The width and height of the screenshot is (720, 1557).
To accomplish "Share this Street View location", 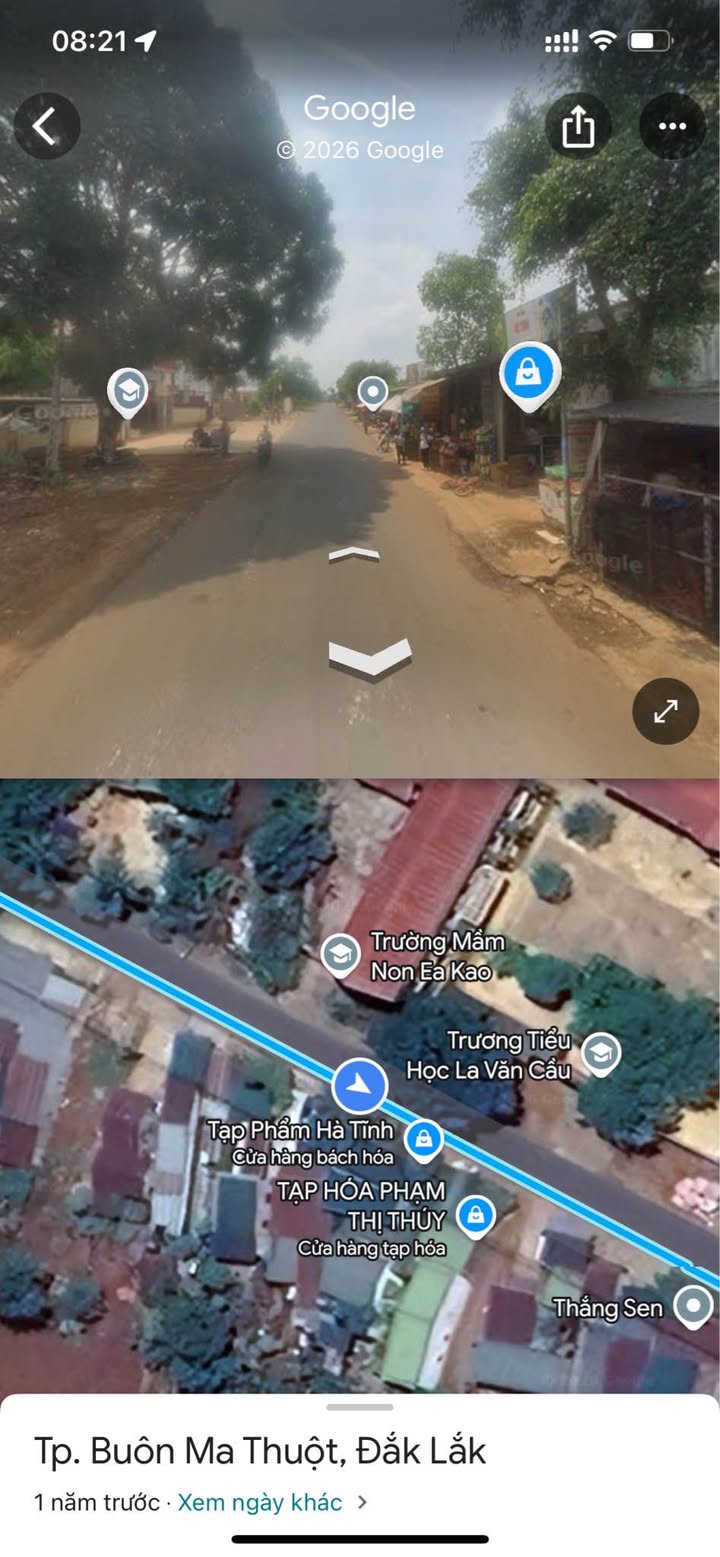I will [x=578, y=126].
